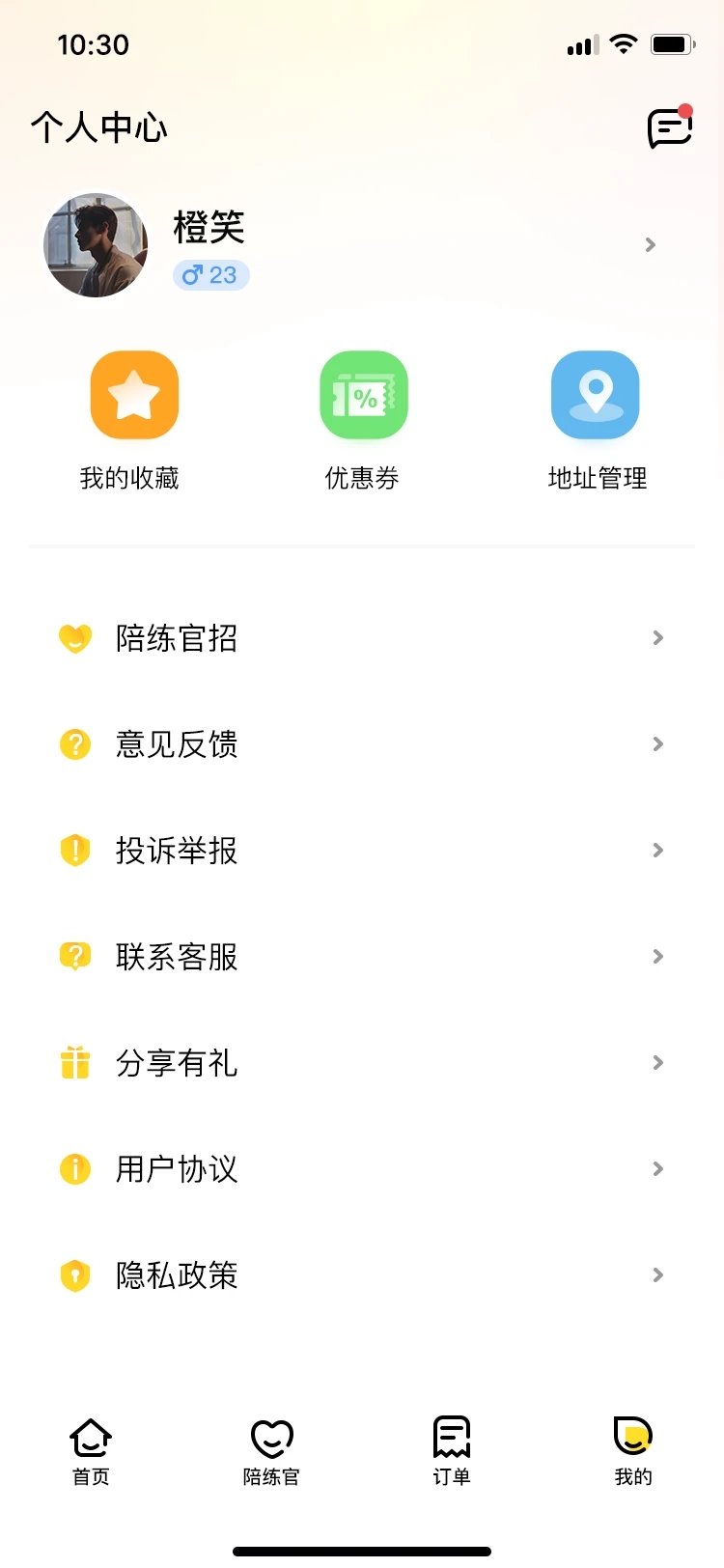Open the 地址管理 location icon
This screenshot has width=724, height=1568.
[595, 394]
